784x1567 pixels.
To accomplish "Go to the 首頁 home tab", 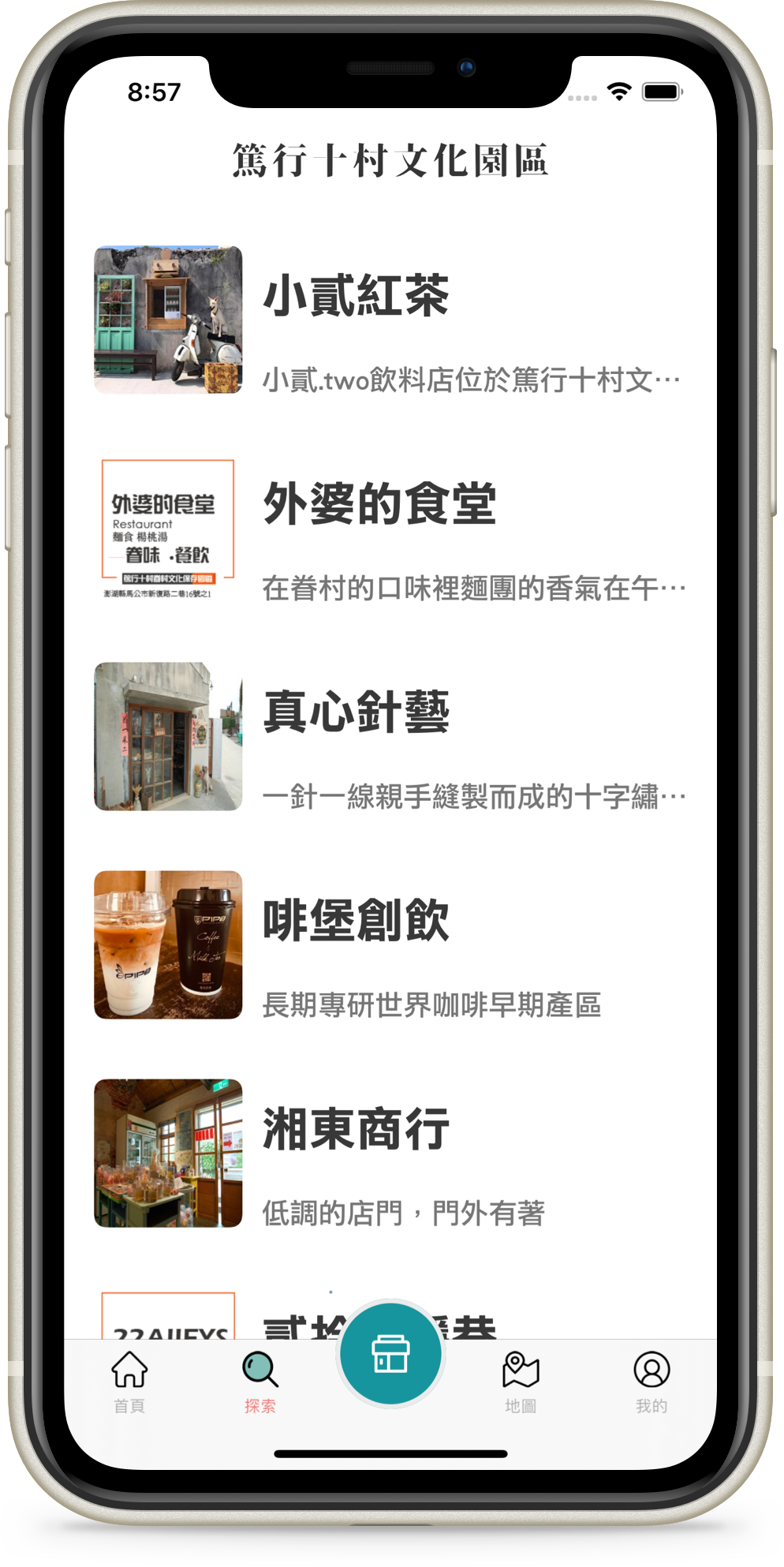I will (129, 1382).
